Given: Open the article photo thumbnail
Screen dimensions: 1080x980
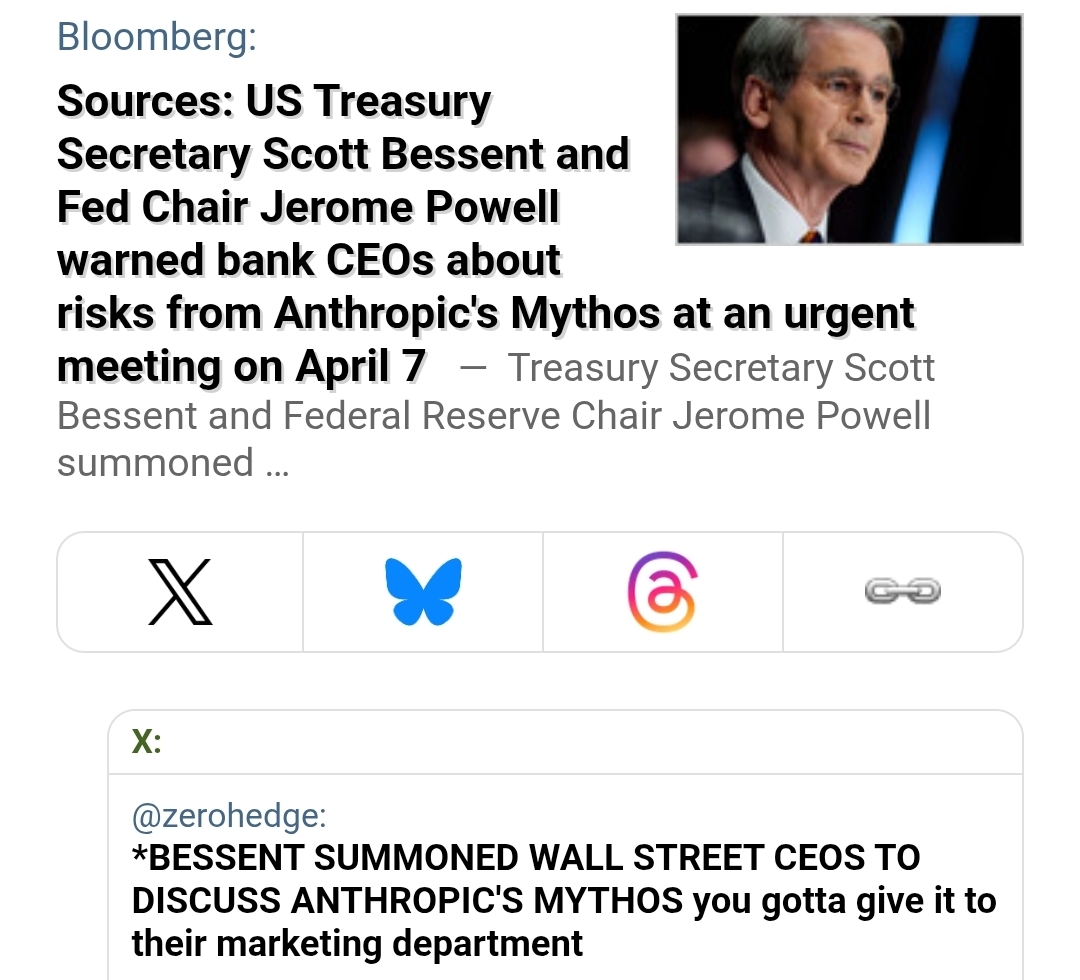Looking at the screenshot, I should (849, 129).
